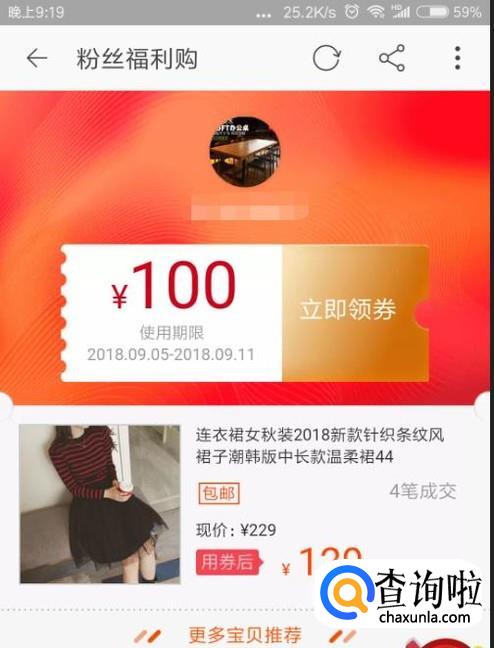Share this coupon page

[392, 58]
